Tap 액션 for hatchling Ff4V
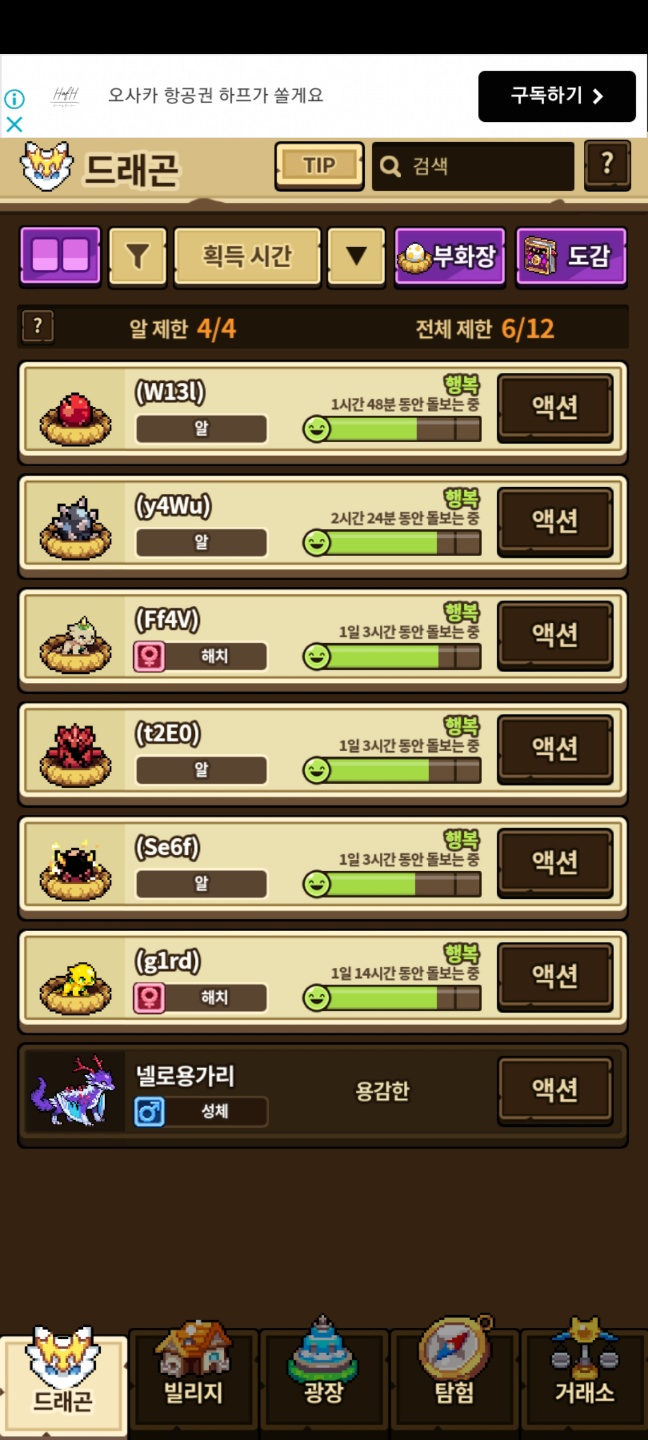The width and height of the screenshot is (648, 1440). [555, 635]
